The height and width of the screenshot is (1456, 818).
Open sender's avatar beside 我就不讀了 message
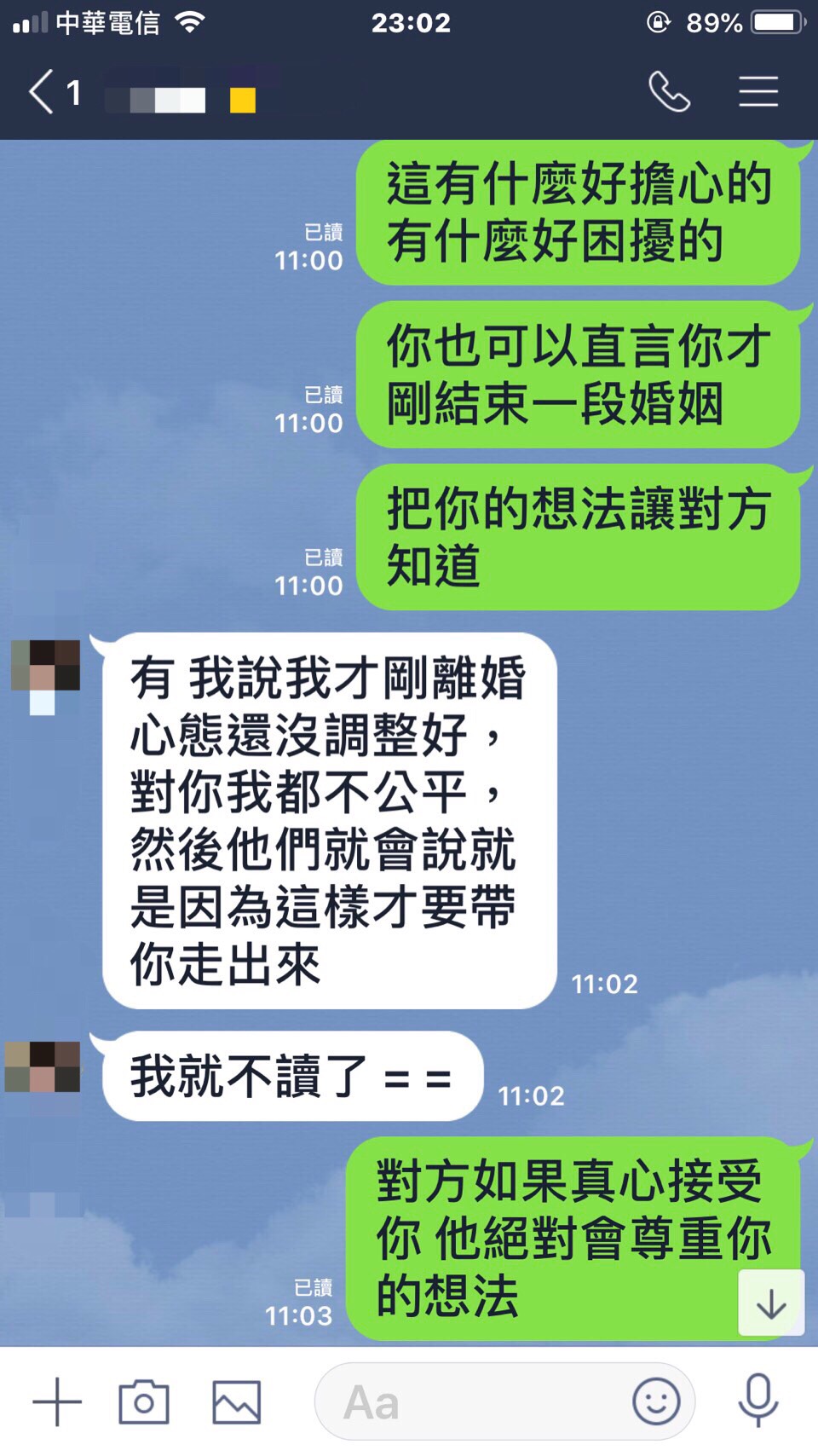43,1067
